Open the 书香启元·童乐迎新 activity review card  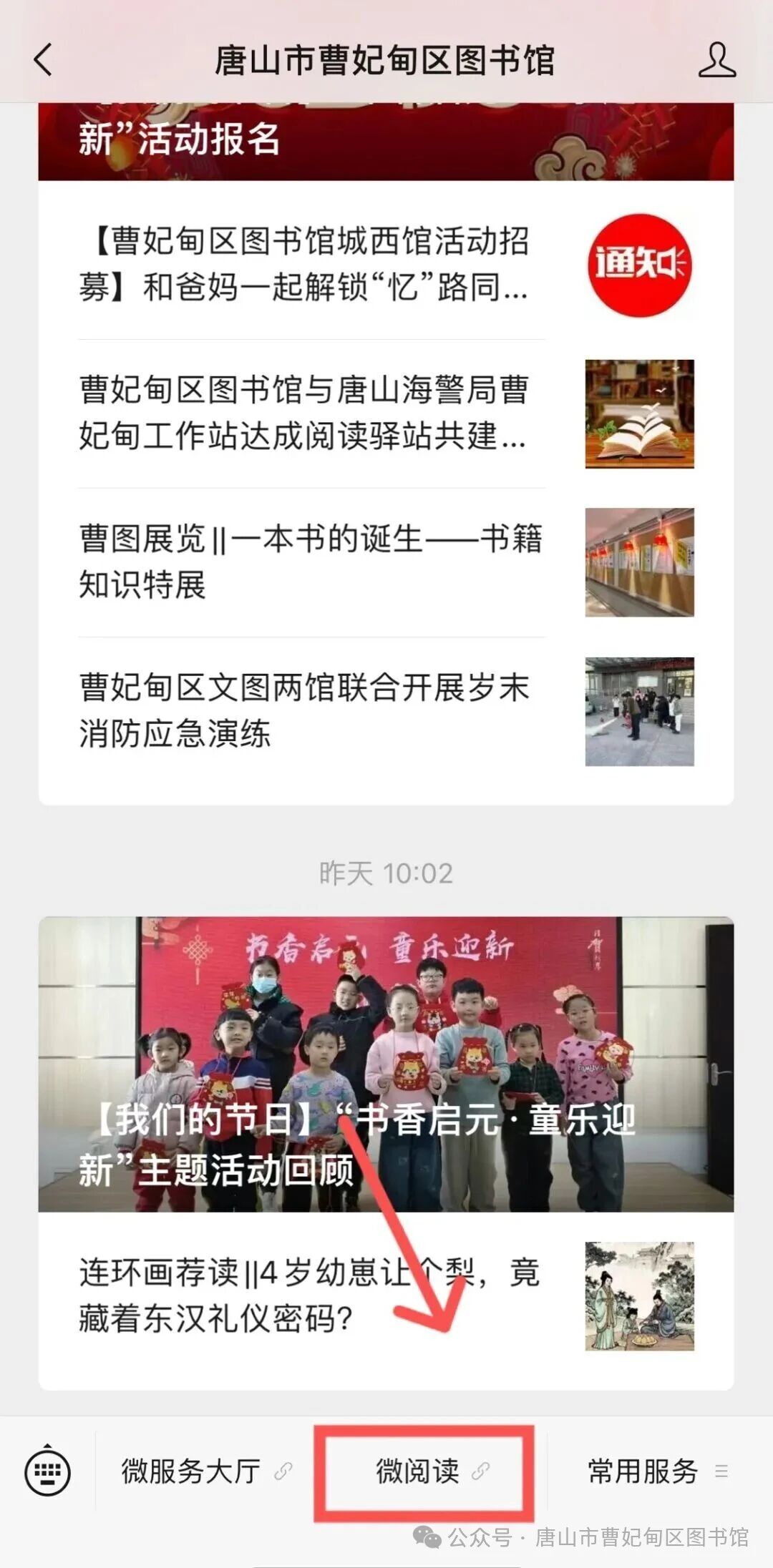pos(385,1064)
